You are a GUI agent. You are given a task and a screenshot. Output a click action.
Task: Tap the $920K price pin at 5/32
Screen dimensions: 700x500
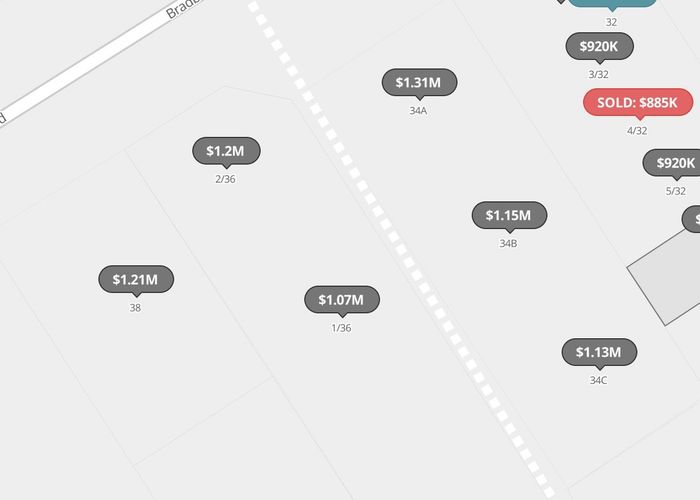[x=675, y=163]
